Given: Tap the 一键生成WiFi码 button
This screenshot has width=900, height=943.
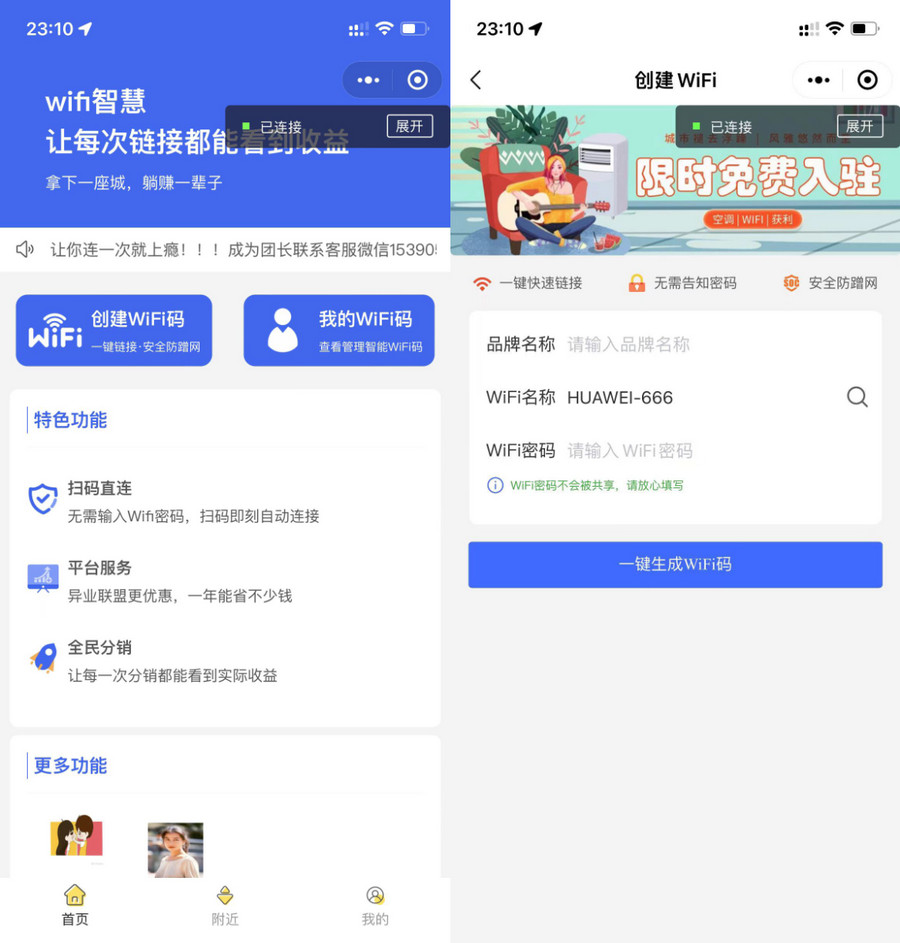Looking at the screenshot, I should coord(675,564).
